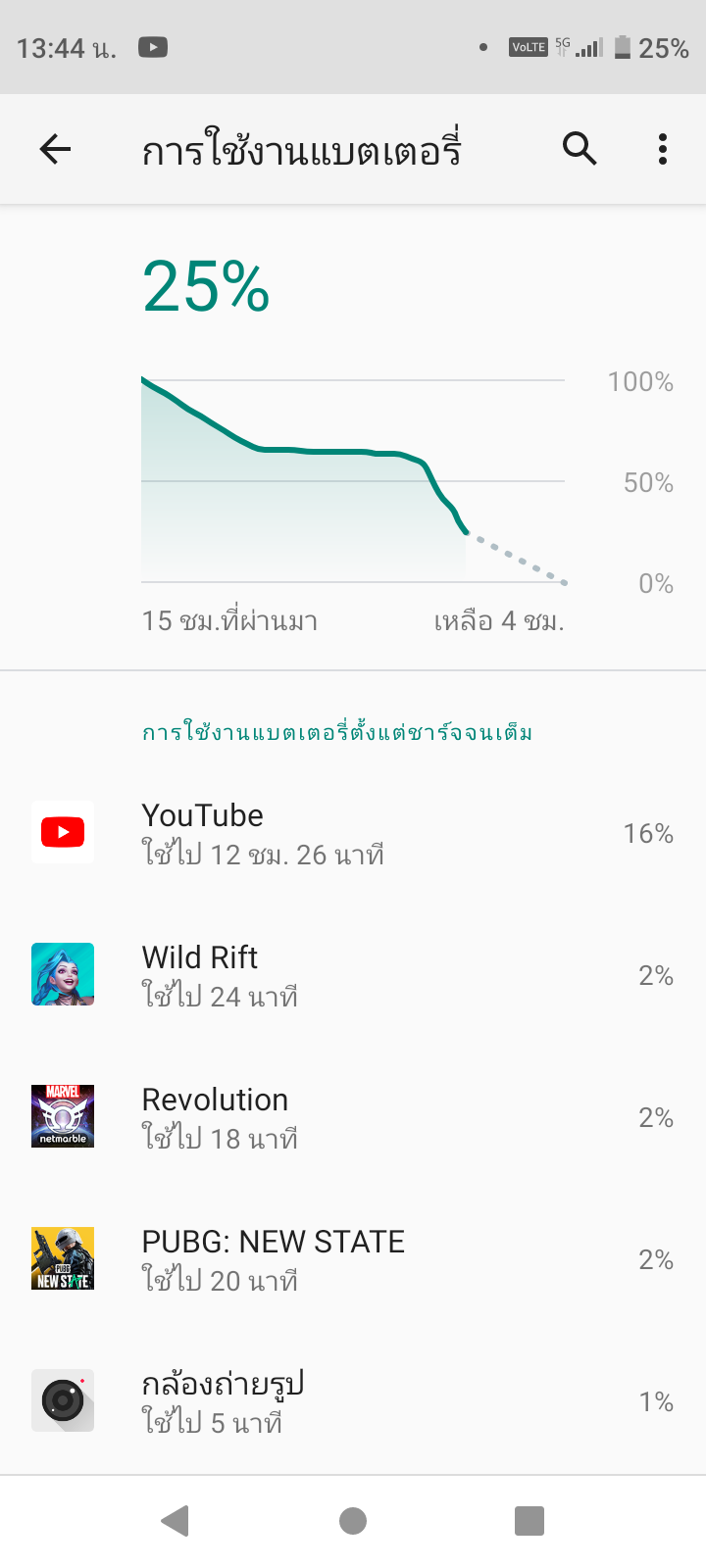View Wild Rift battery usage details
706x1568 pixels.
tap(353, 975)
